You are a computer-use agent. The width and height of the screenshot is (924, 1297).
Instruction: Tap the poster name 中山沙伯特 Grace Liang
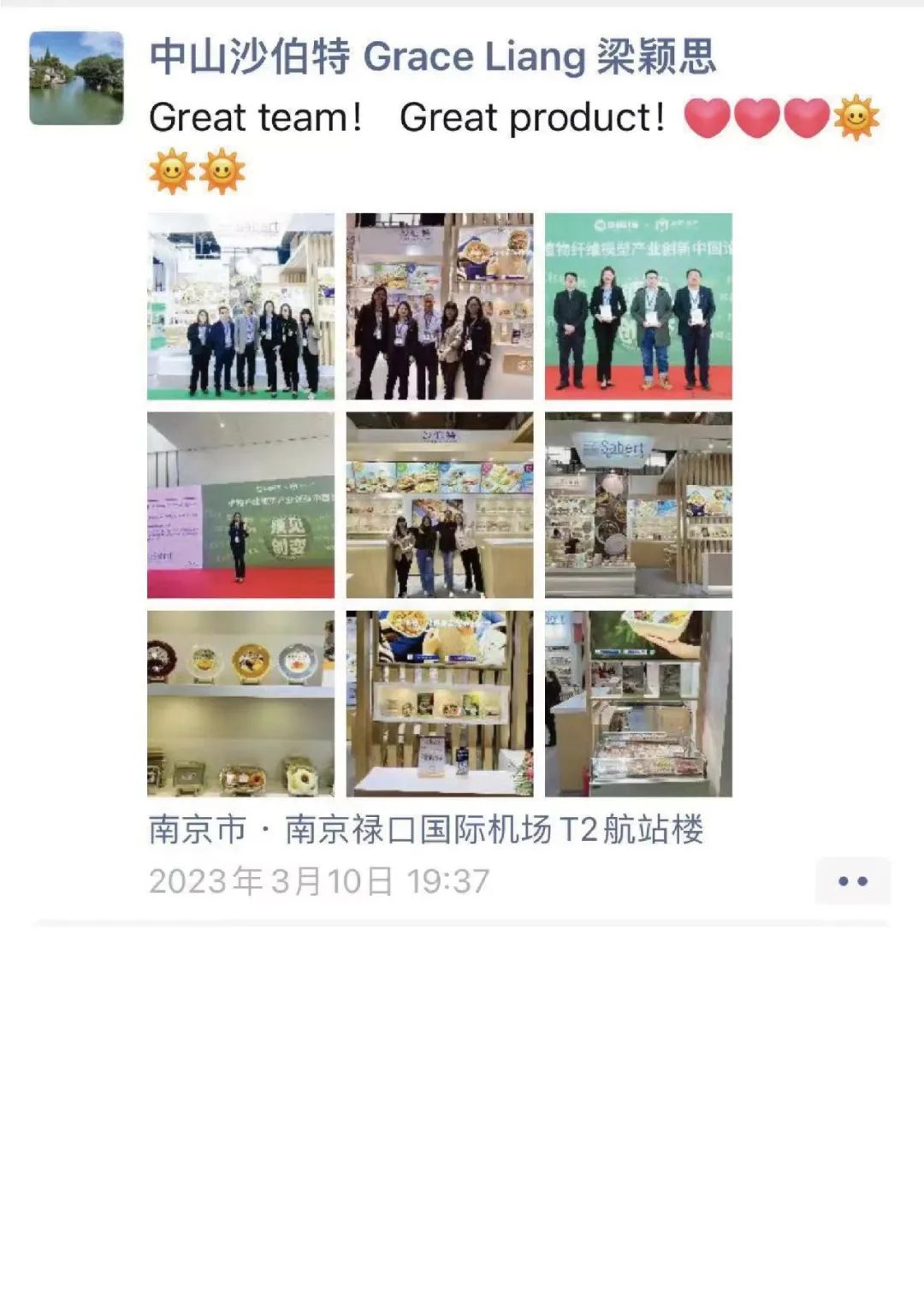[432, 57]
